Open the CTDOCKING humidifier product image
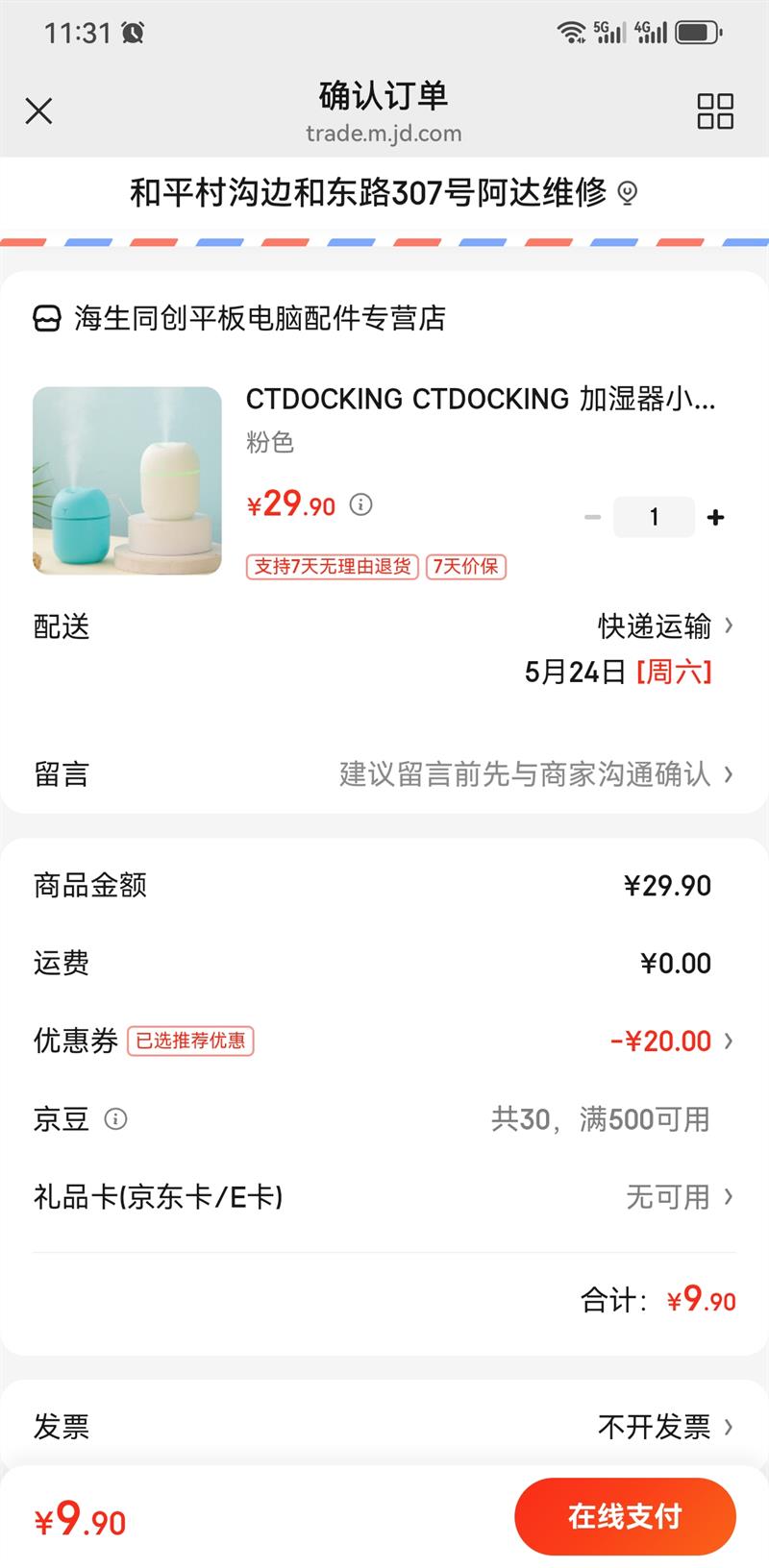Screen dimensions: 769x1568 [x=127, y=480]
